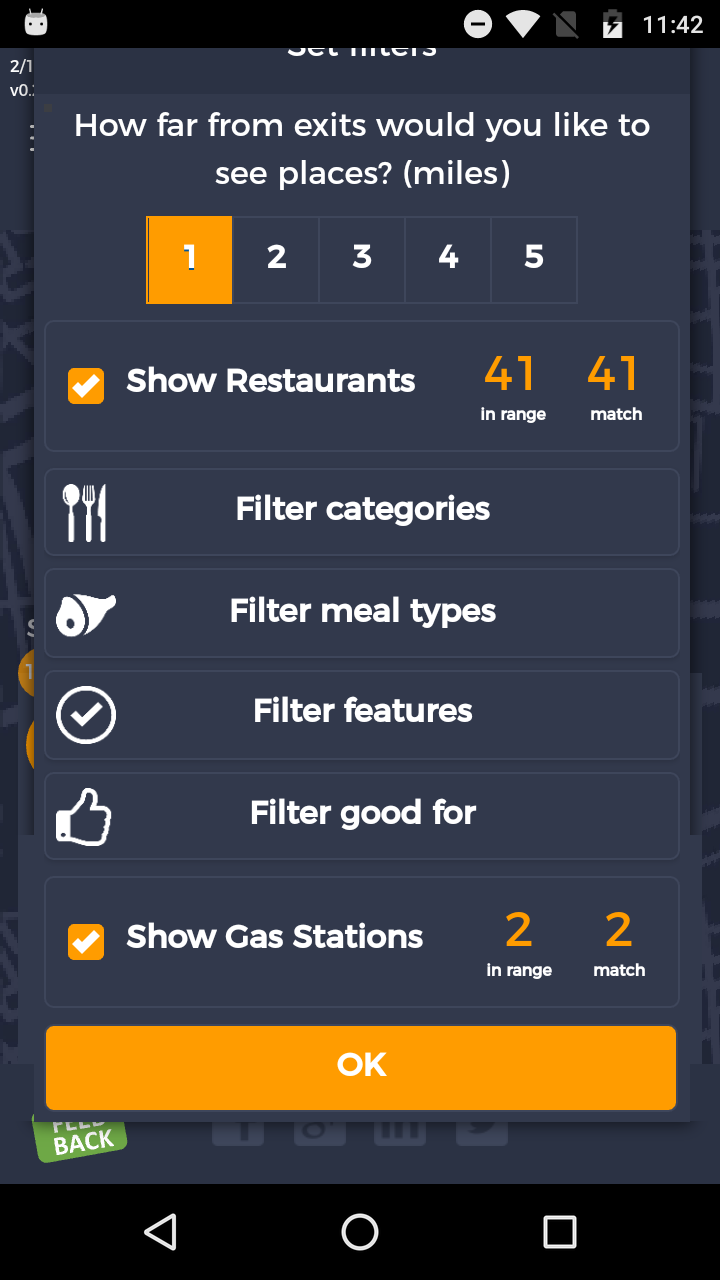Set exit distance to 3 miles
The width and height of the screenshot is (720, 1280).
pyautogui.click(x=362, y=259)
